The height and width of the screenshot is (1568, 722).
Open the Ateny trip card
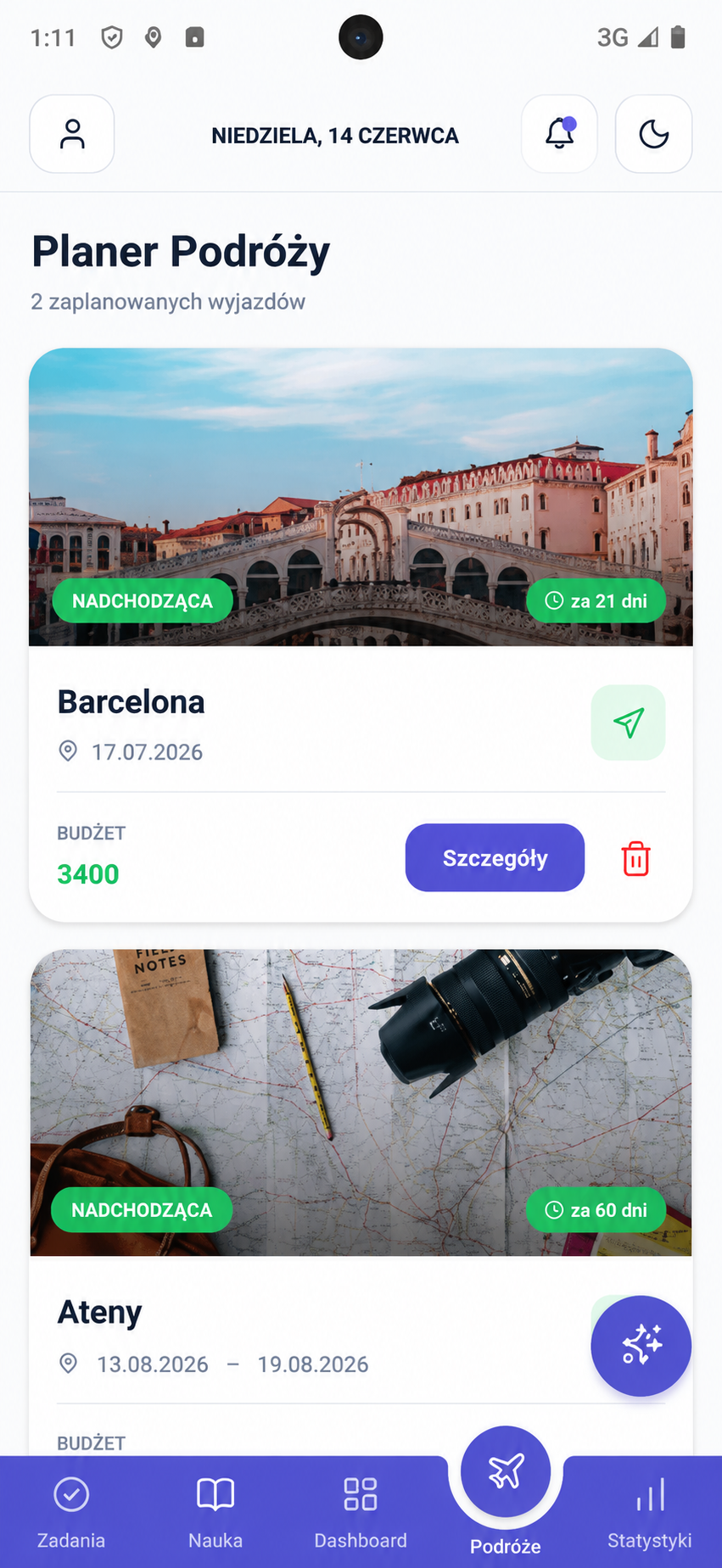pos(361,1203)
